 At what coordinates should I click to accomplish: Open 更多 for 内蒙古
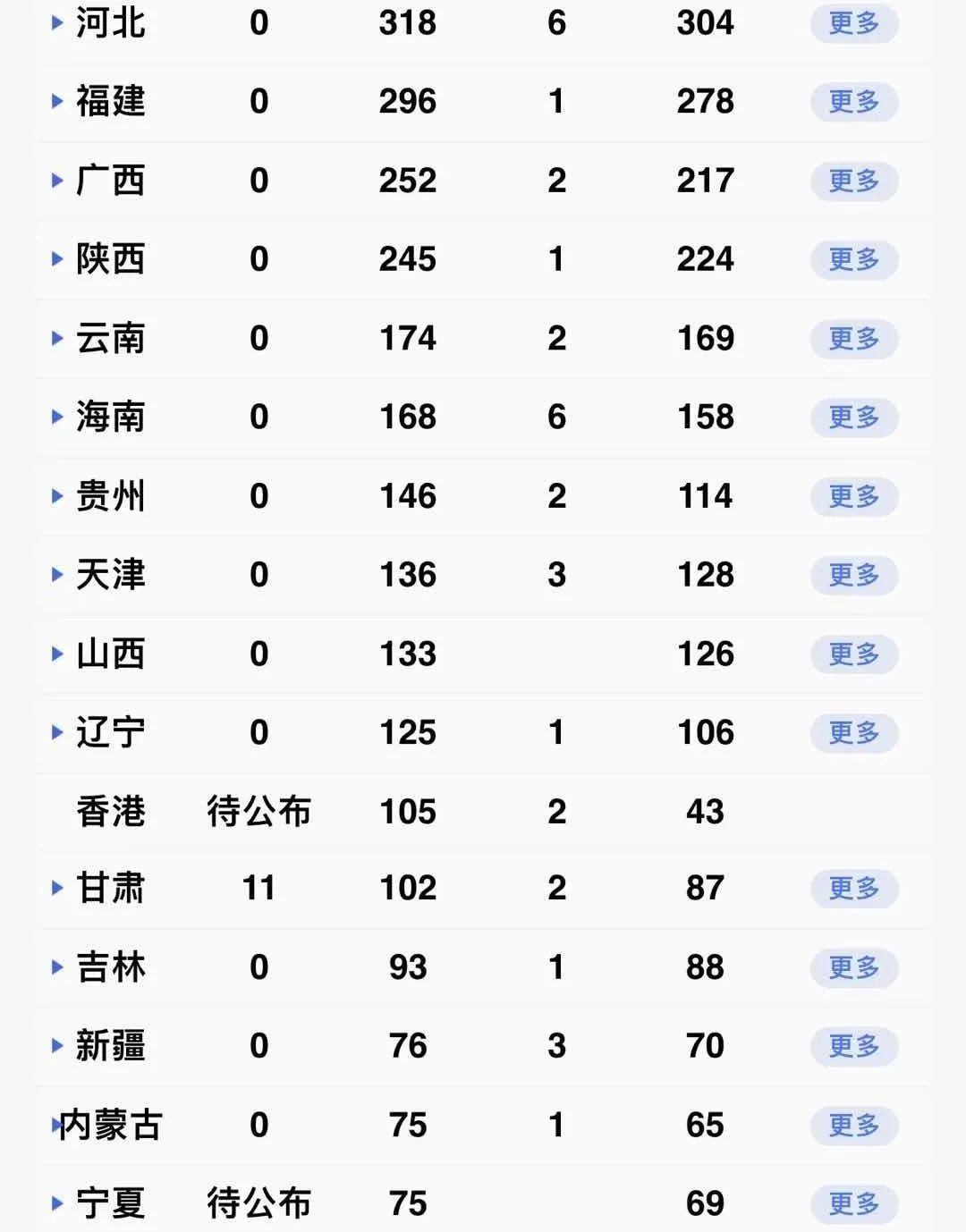tap(853, 1125)
